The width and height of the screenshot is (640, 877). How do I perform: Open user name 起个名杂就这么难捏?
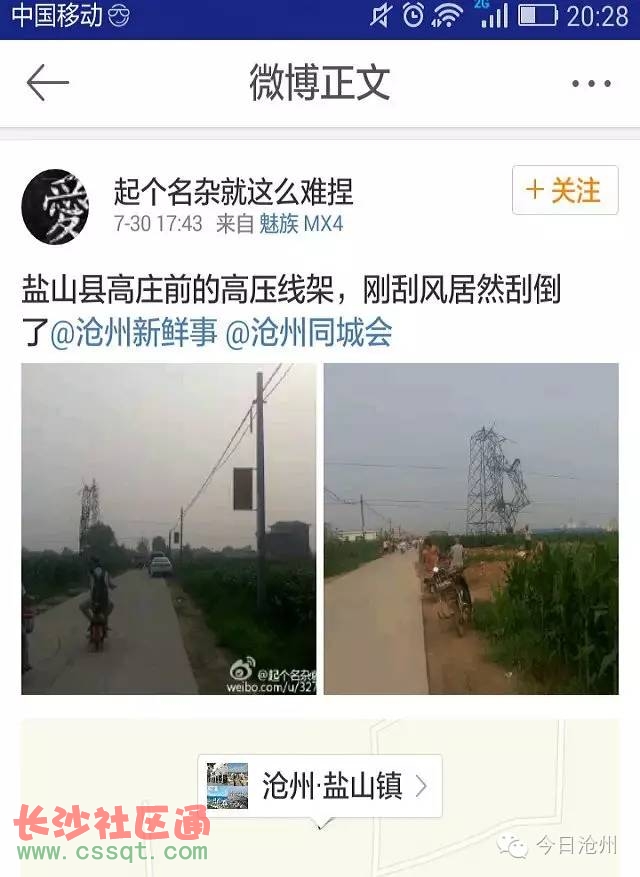233,190
